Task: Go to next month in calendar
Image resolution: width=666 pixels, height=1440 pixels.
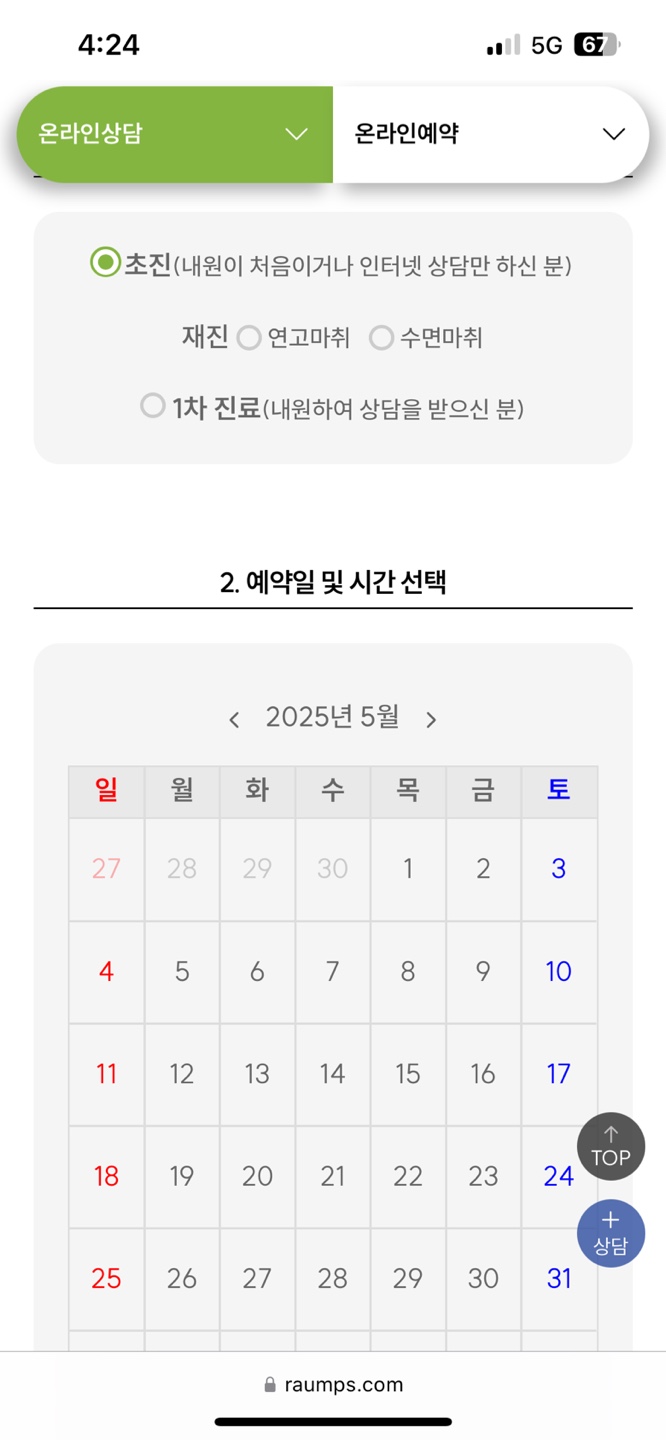Action: pyautogui.click(x=431, y=719)
